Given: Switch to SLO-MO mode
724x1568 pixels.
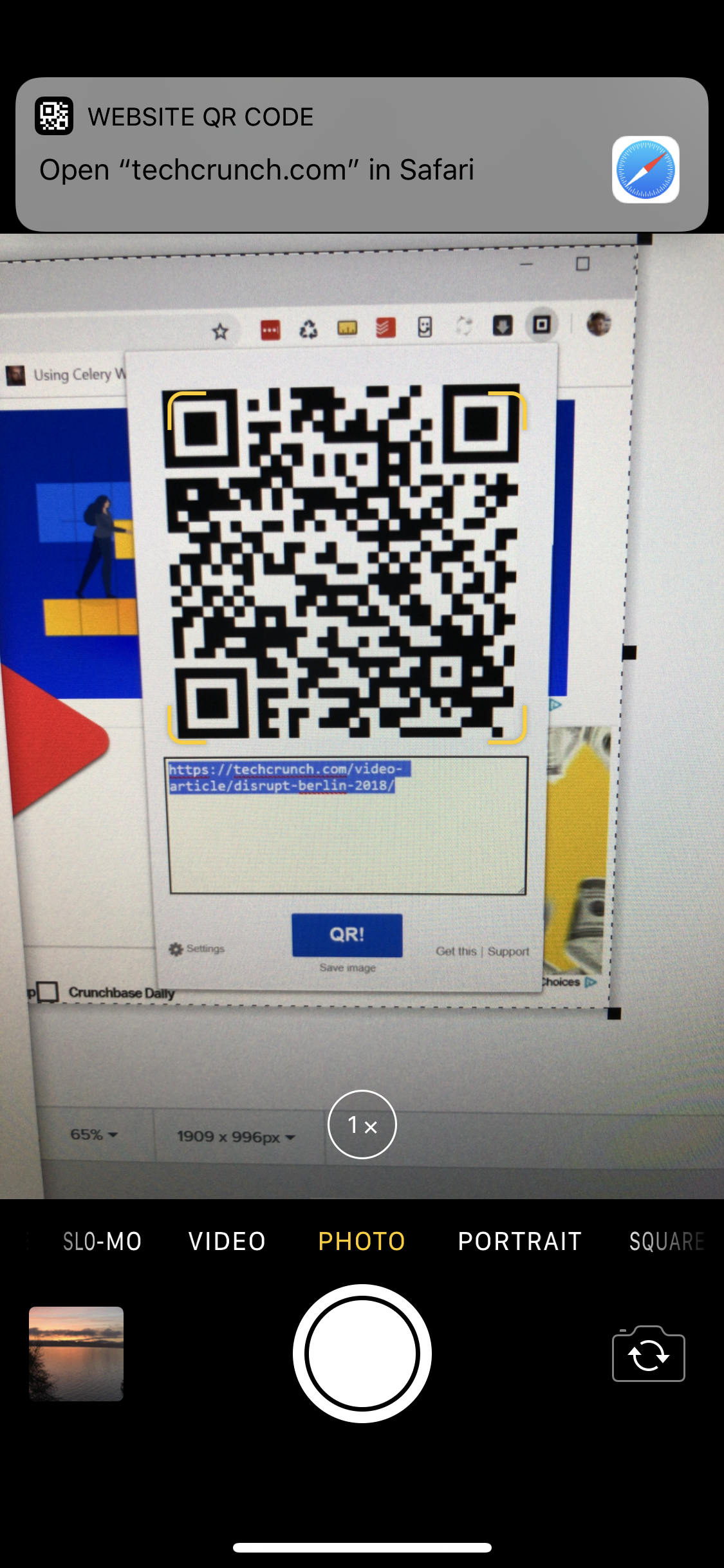Looking at the screenshot, I should tap(102, 1241).
